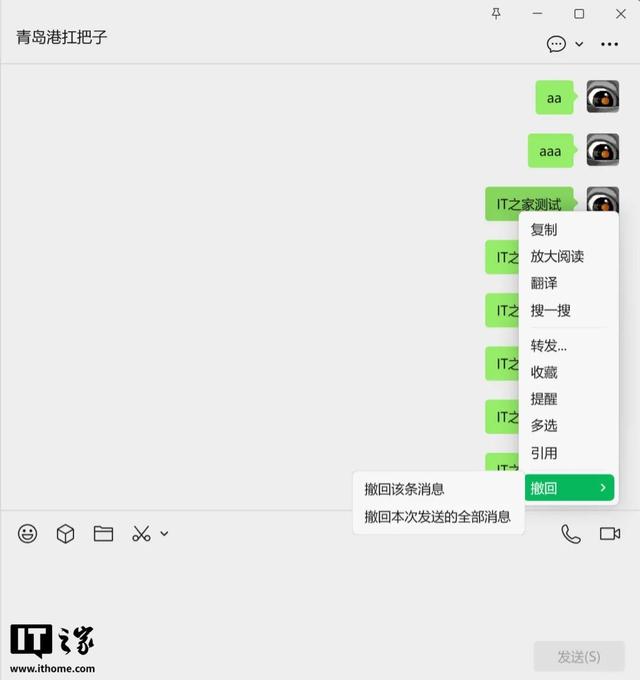This screenshot has height=680, width=640.
Task: Select 复制 from the context menu
Action: pos(544,230)
